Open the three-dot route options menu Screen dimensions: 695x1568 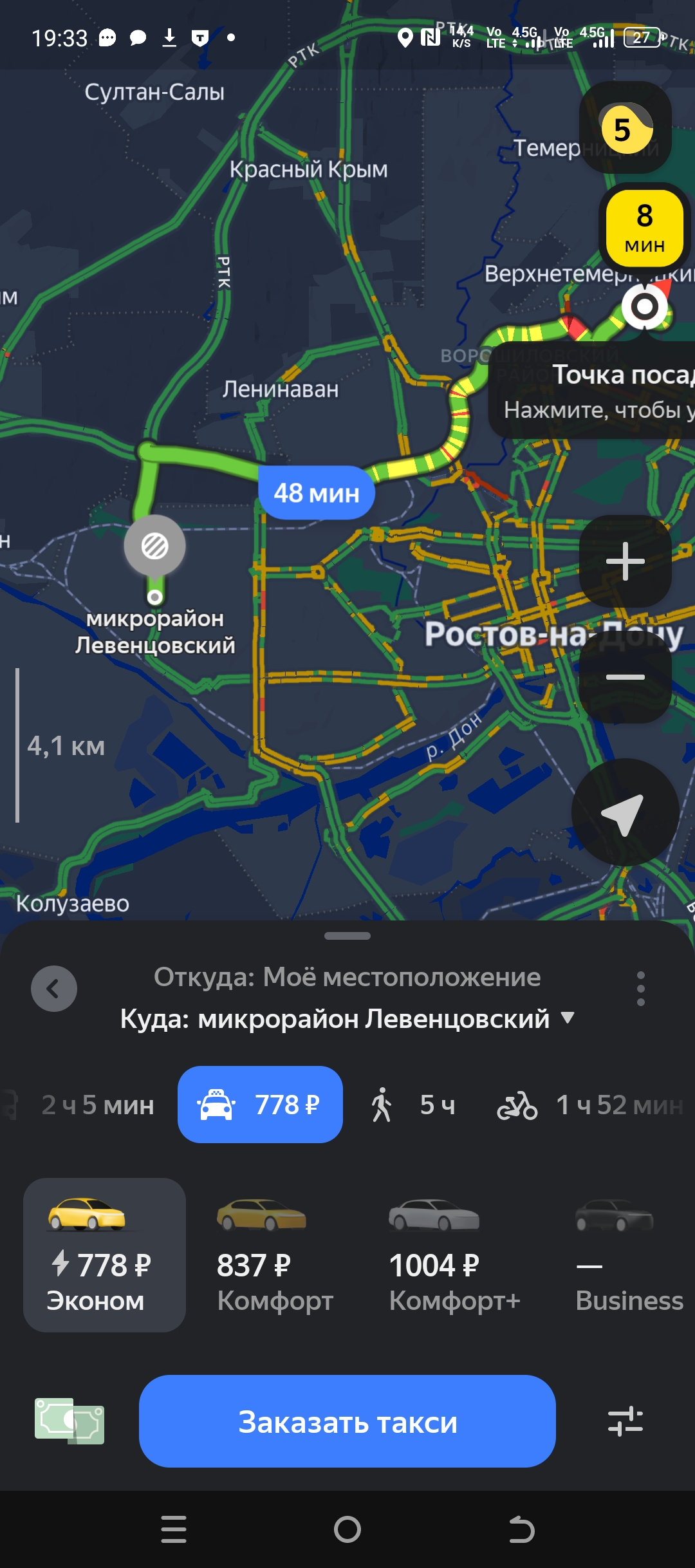click(640, 989)
